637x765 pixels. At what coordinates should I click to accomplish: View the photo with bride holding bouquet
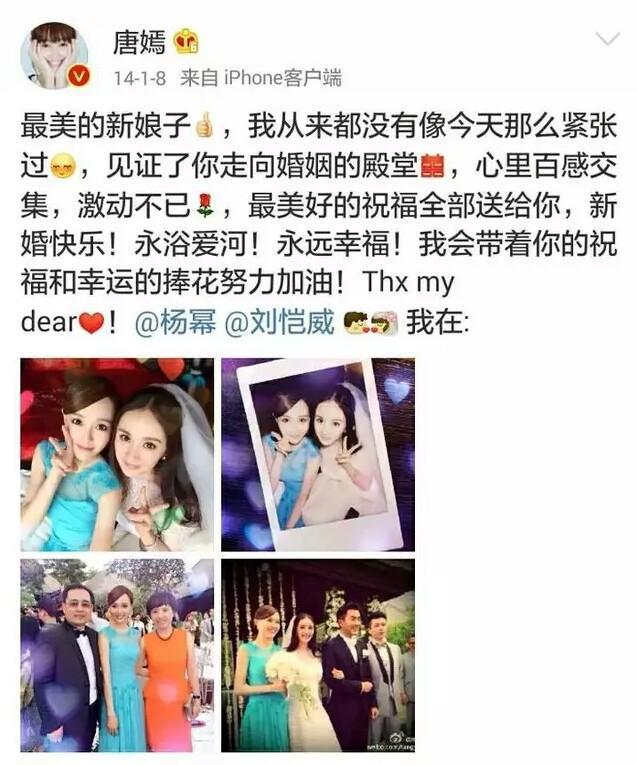[318, 655]
